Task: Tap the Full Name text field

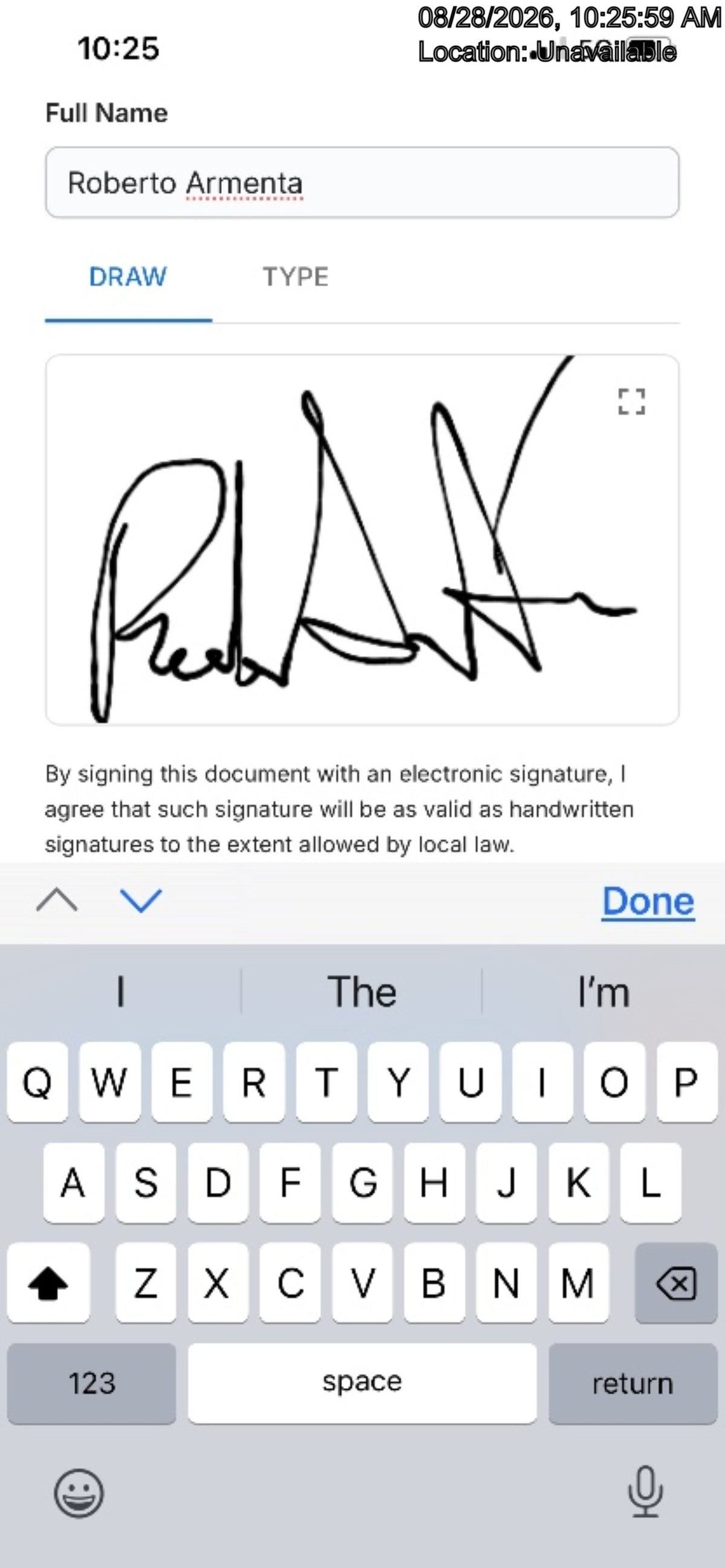Action: pyautogui.click(x=362, y=182)
